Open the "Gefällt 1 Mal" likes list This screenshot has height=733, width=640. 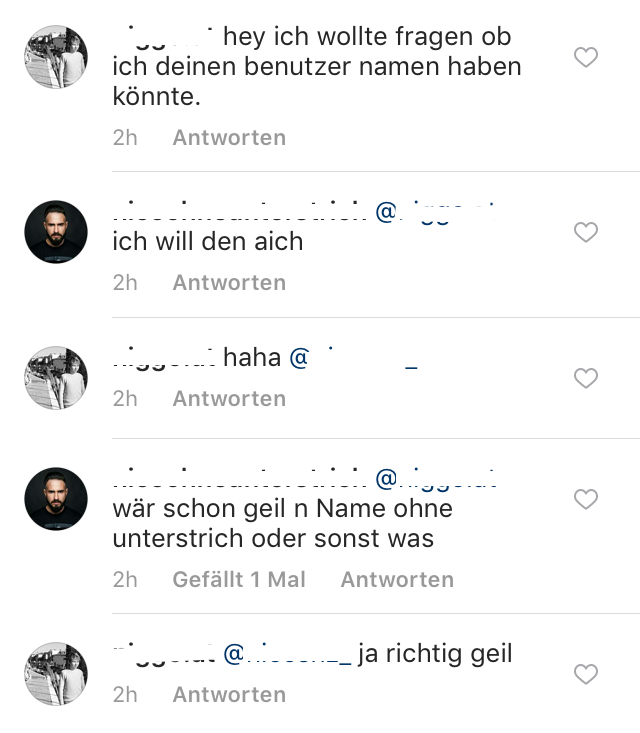coord(239,579)
